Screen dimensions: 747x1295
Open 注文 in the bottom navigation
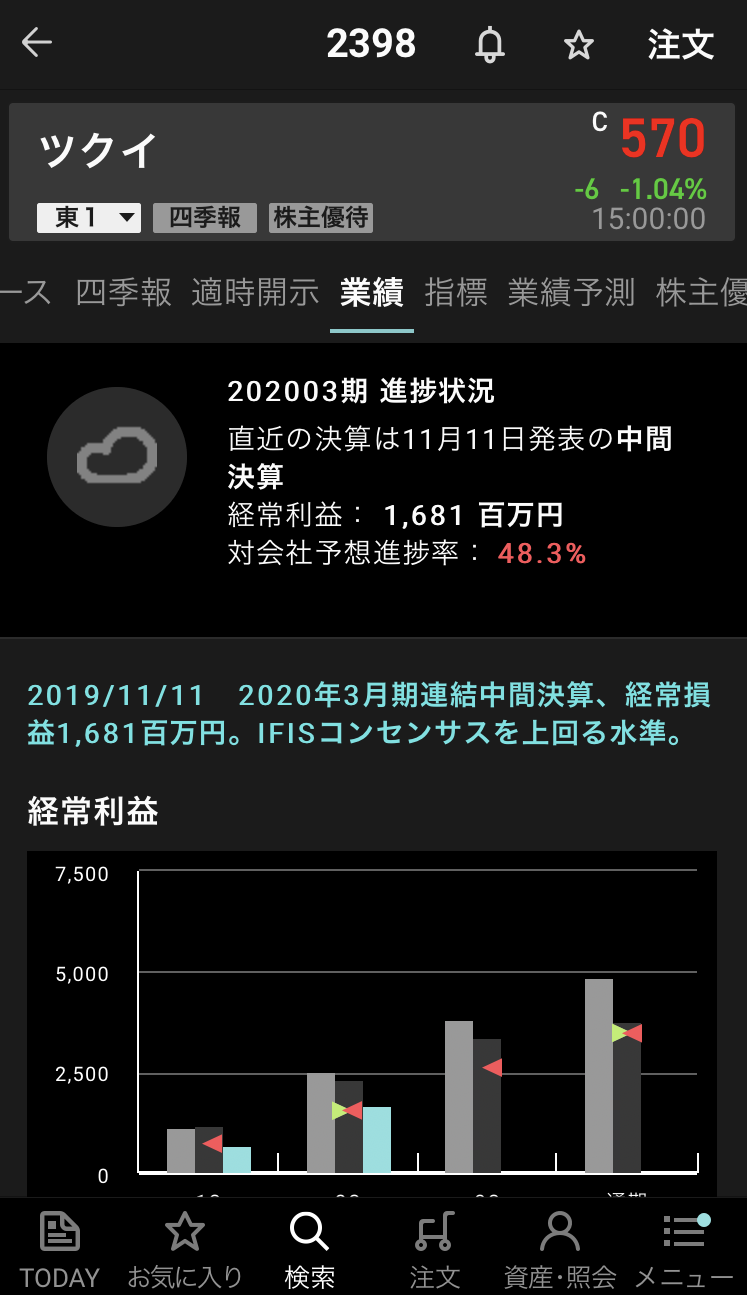(435, 1248)
